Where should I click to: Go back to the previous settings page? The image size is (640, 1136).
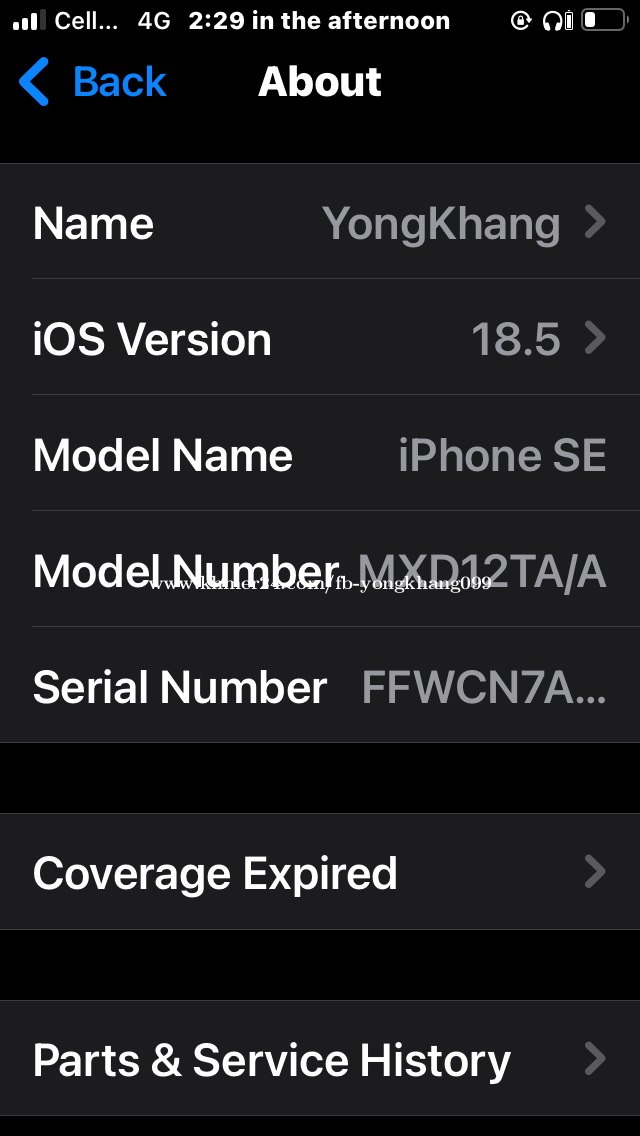pyautogui.click(x=93, y=81)
